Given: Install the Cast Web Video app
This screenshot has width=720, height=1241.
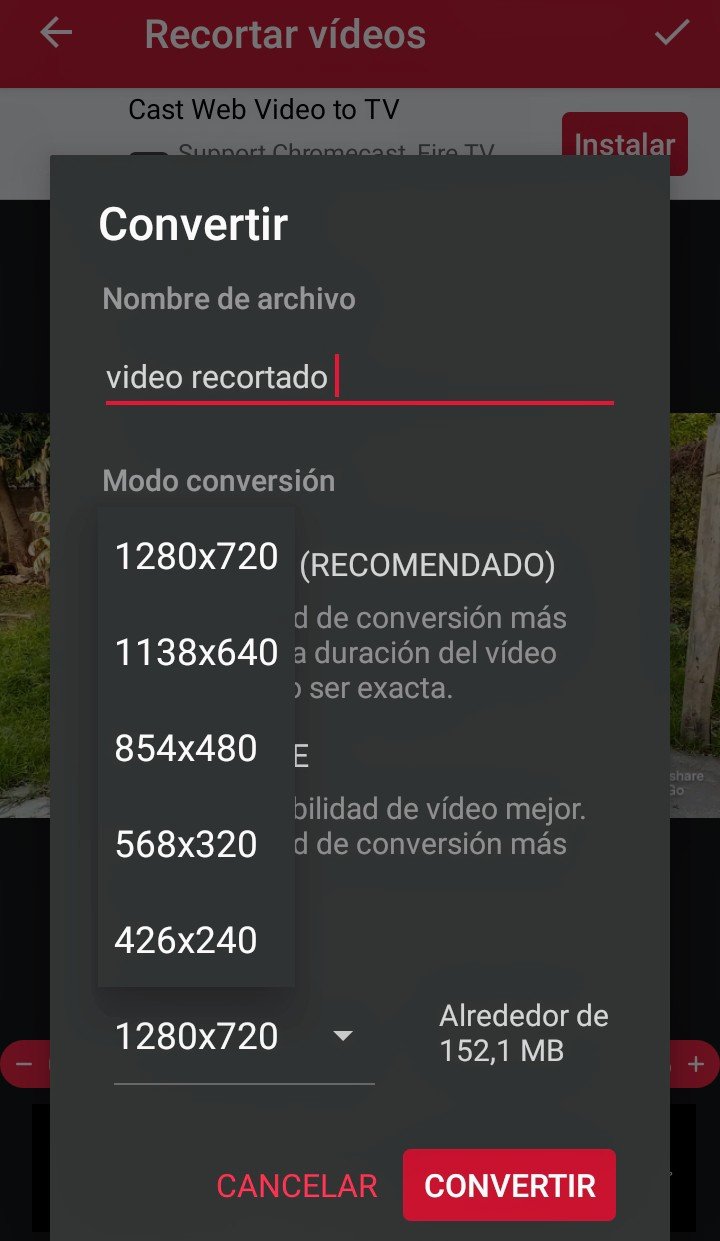Looking at the screenshot, I should (624, 144).
